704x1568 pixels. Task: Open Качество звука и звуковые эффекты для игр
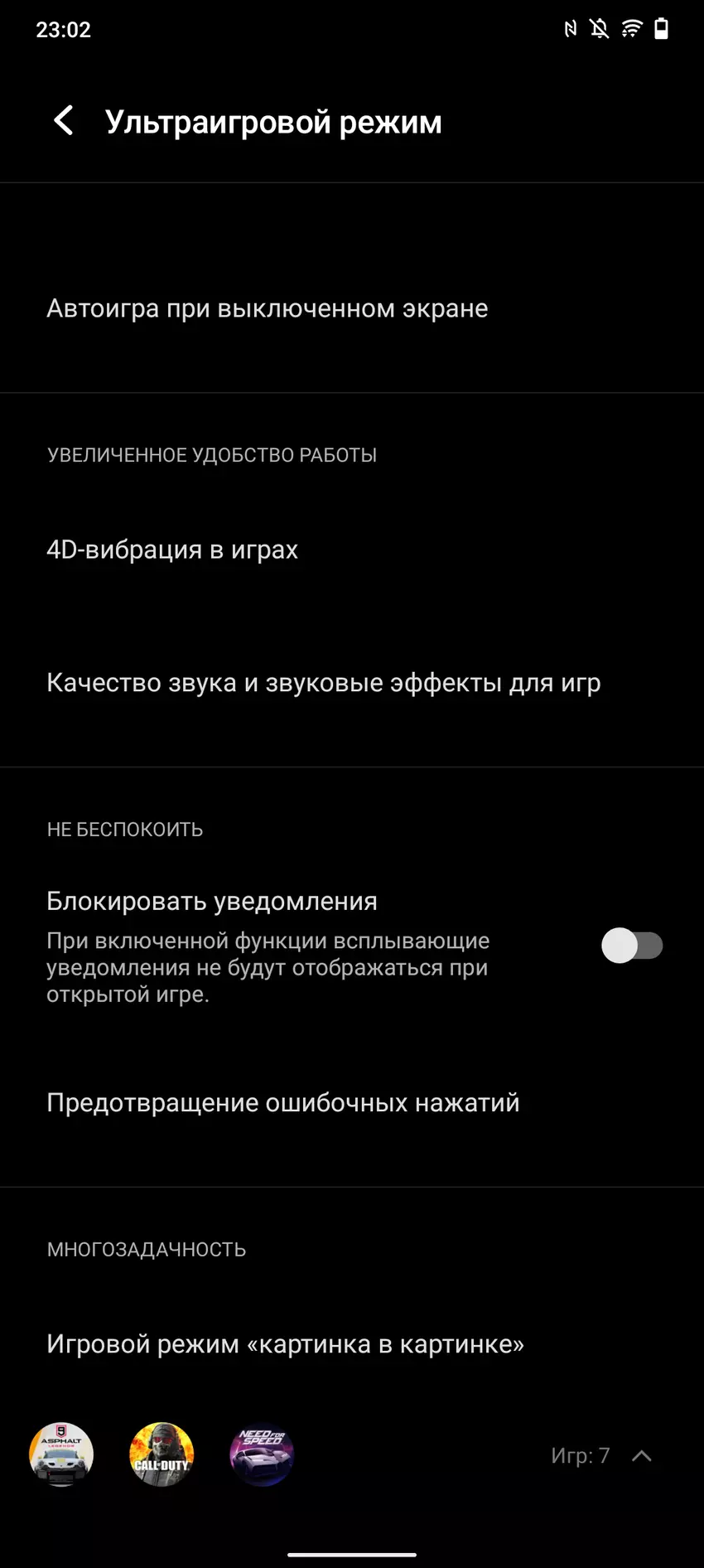click(323, 683)
